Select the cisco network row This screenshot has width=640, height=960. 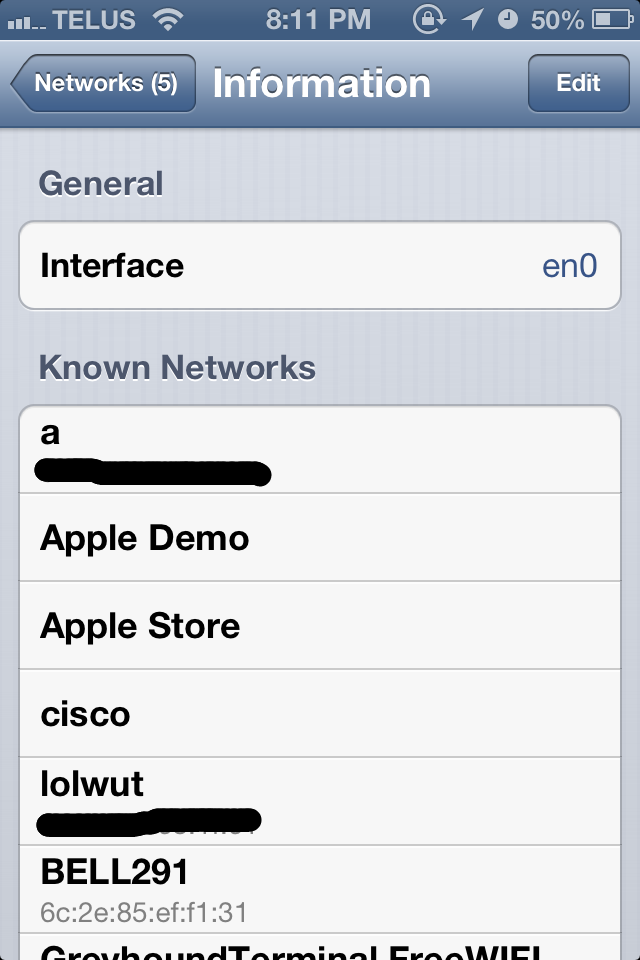click(x=320, y=714)
